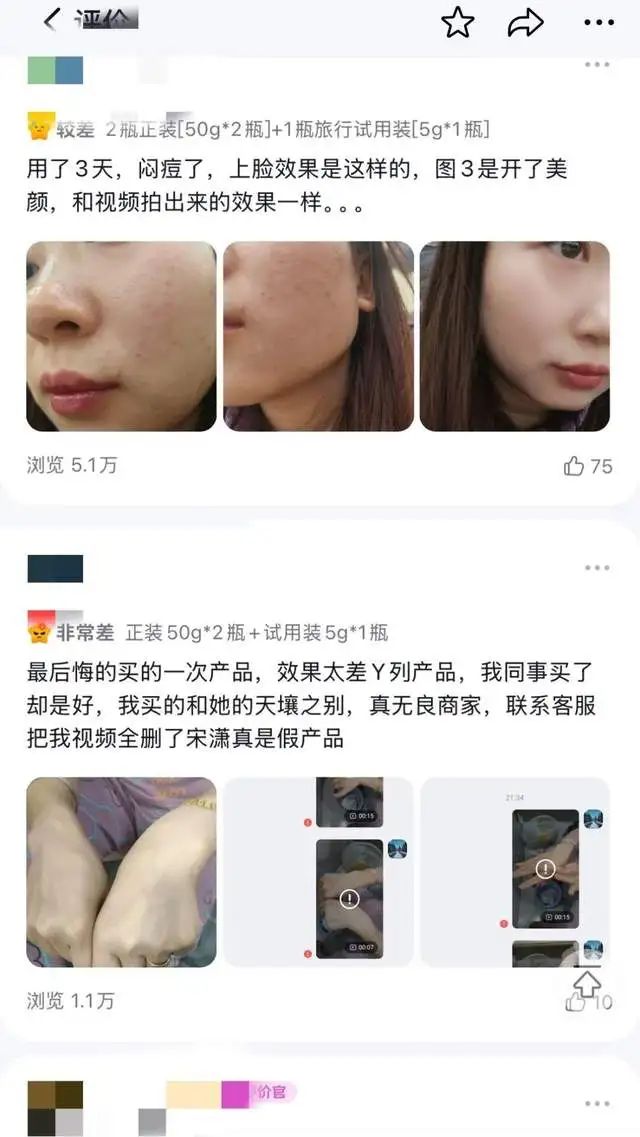Open the top bar overflow menu
Image resolution: width=640 pixels, height=1137 pixels.
[x=599, y=23]
